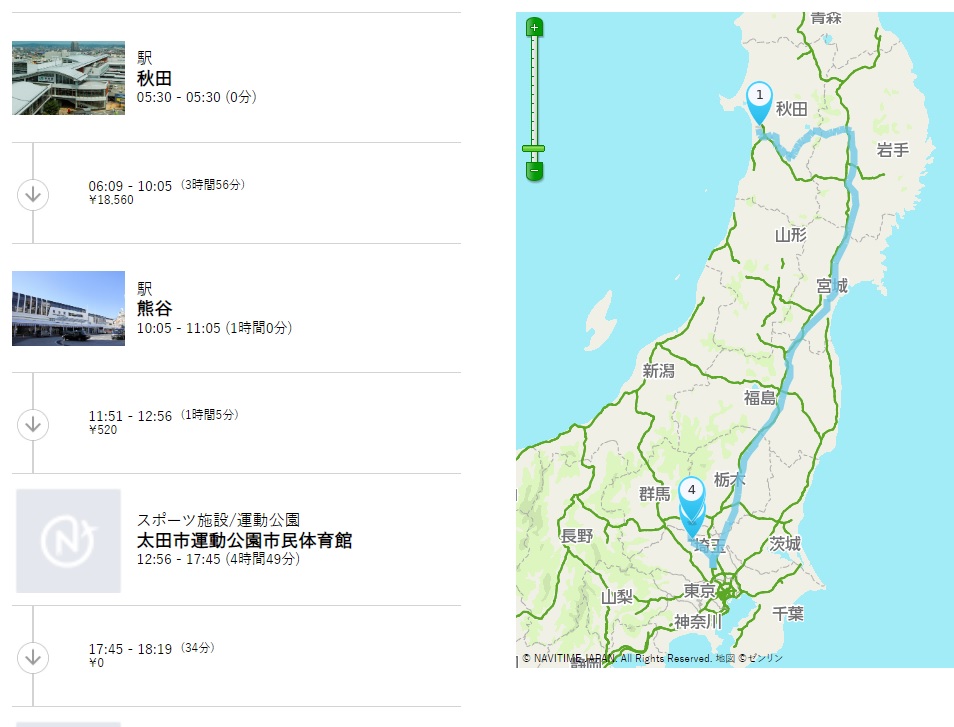Zoom in the map with plus button
The width and height of the screenshot is (954, 727).
click(x=534, y=27)
